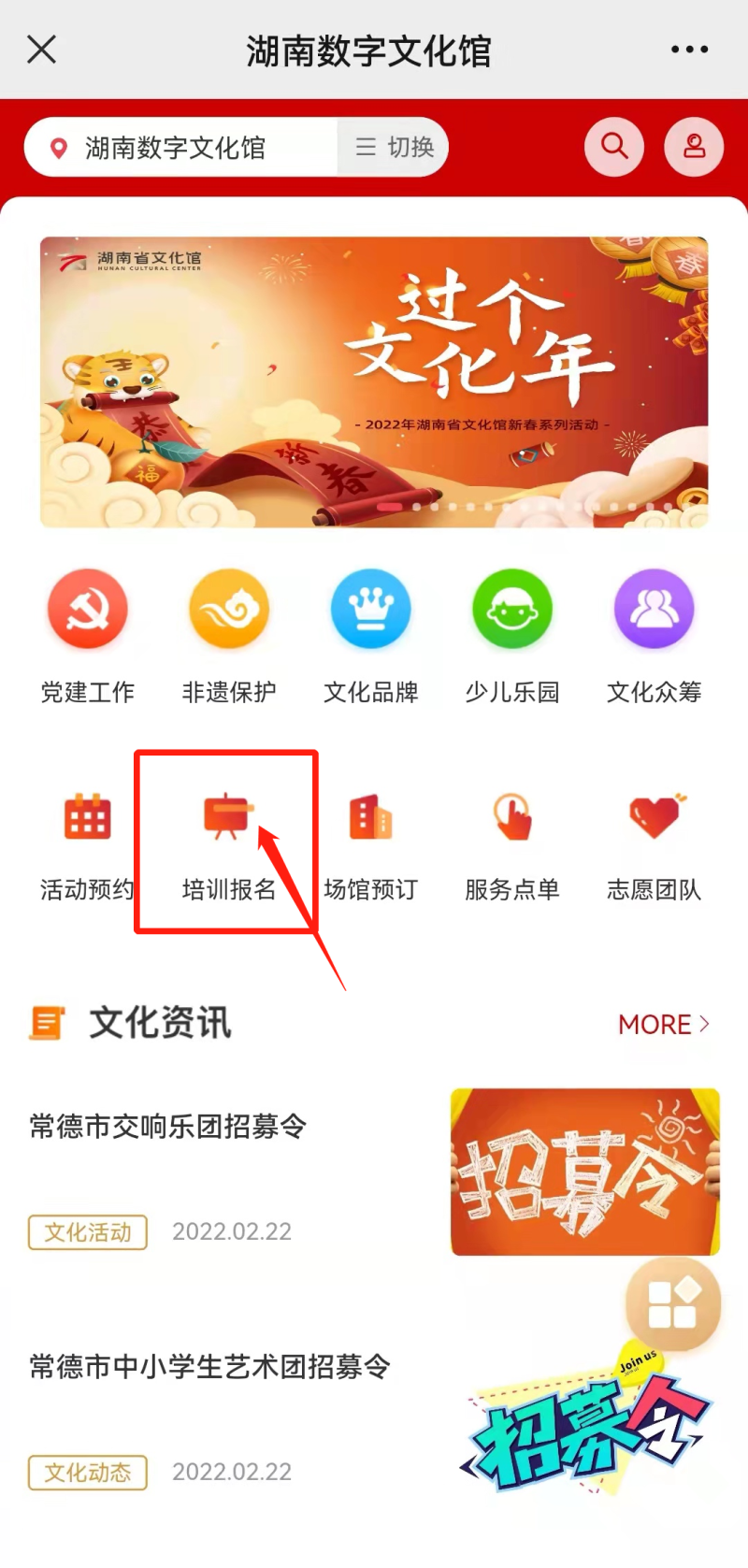
Task: Open article 常德市交响乐团招募令
Action: tap(168, 1127)
